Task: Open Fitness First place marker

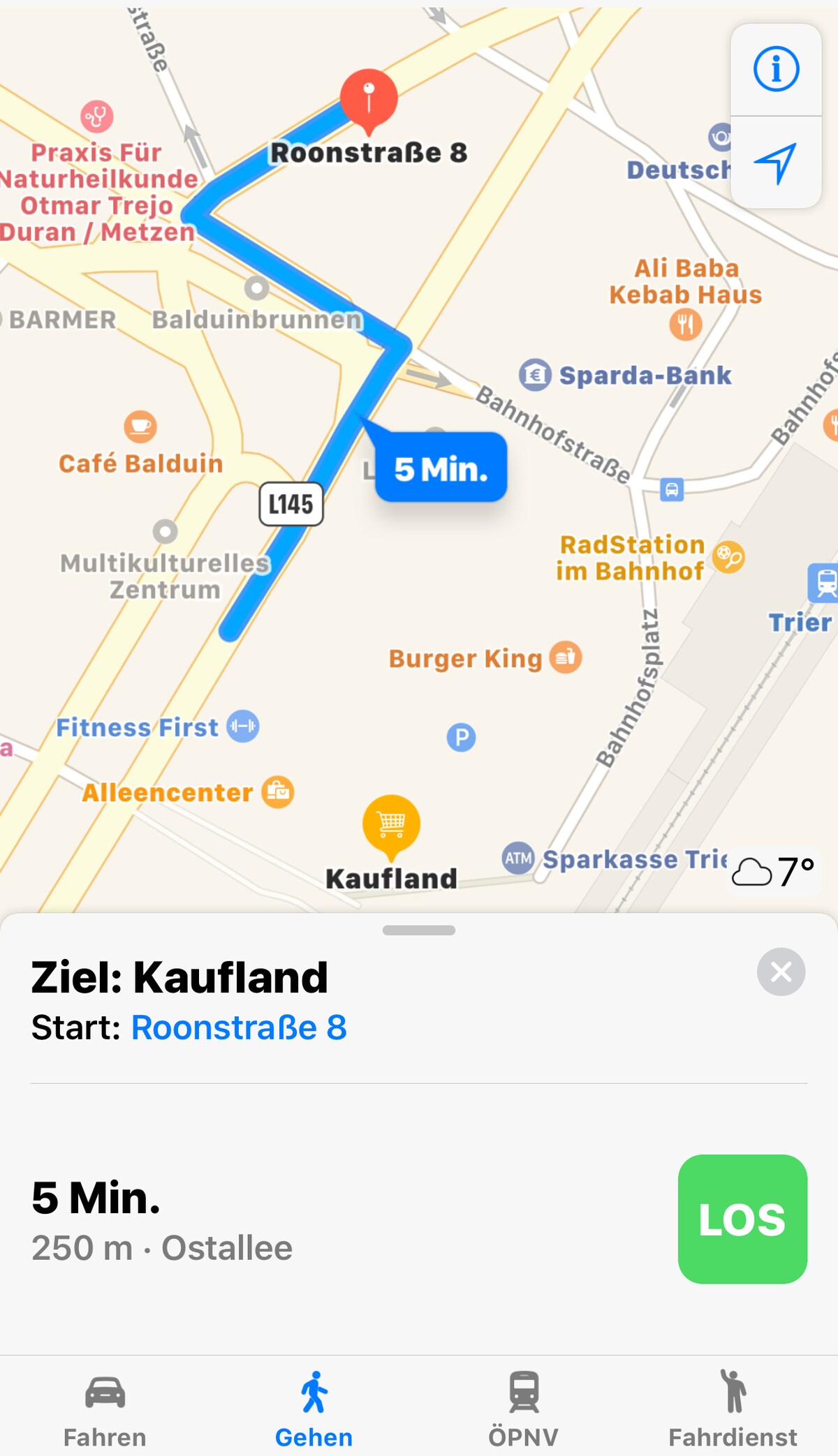Action: pyautogui.click(x=242, y=727)
